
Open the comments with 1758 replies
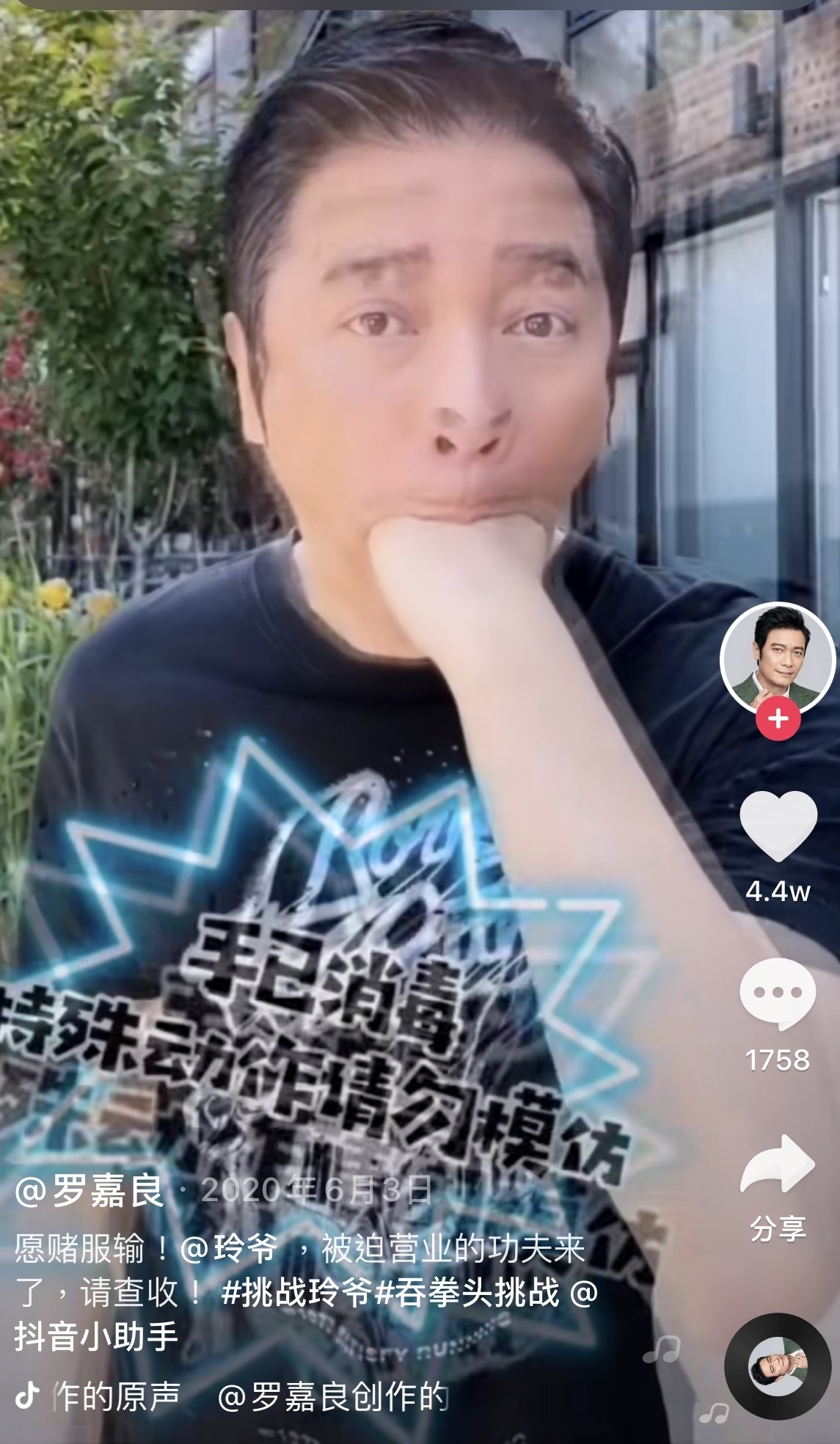pos(778,993)
